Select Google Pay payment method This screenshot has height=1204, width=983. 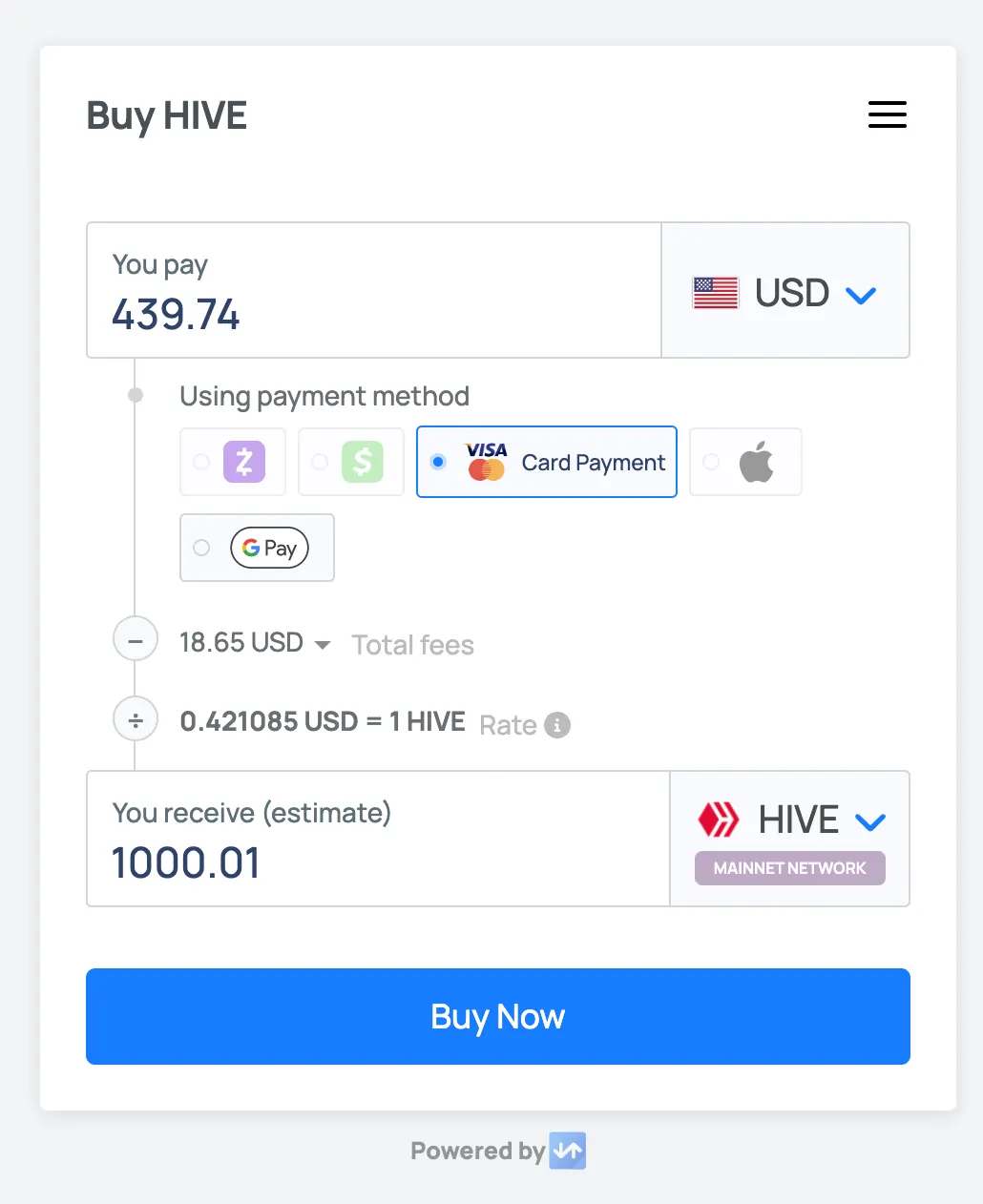257,548
